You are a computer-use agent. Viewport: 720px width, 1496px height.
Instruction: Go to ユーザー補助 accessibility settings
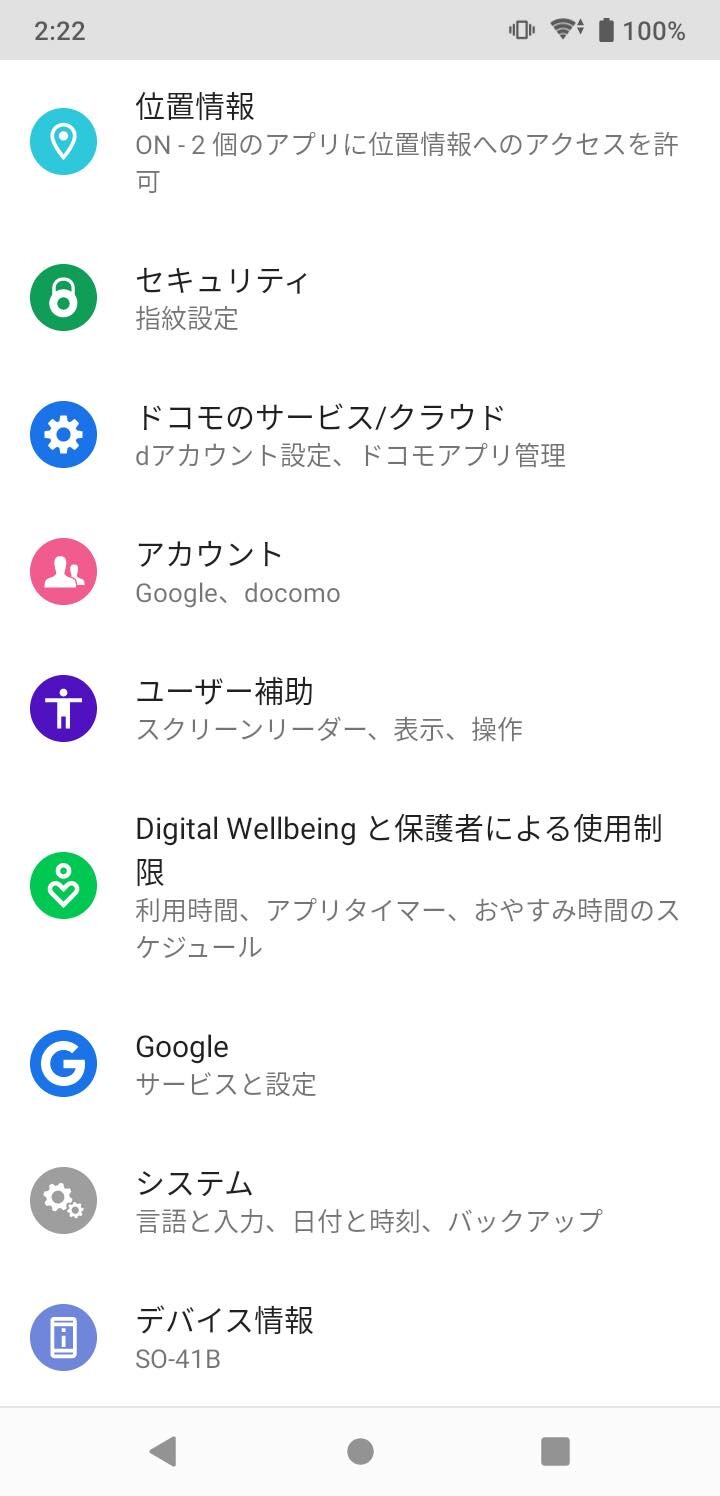coord(360,709)
